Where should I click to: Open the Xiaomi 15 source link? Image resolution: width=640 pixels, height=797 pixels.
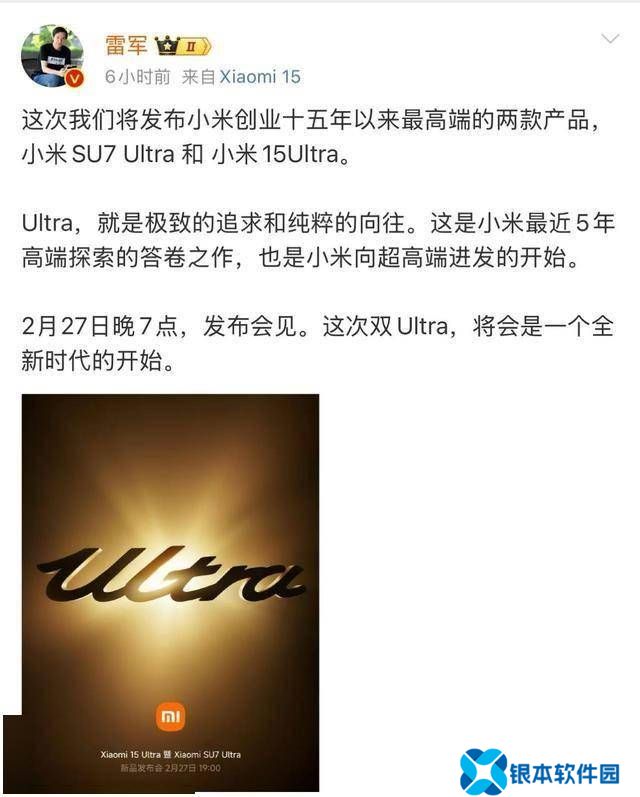coord(259,77)
